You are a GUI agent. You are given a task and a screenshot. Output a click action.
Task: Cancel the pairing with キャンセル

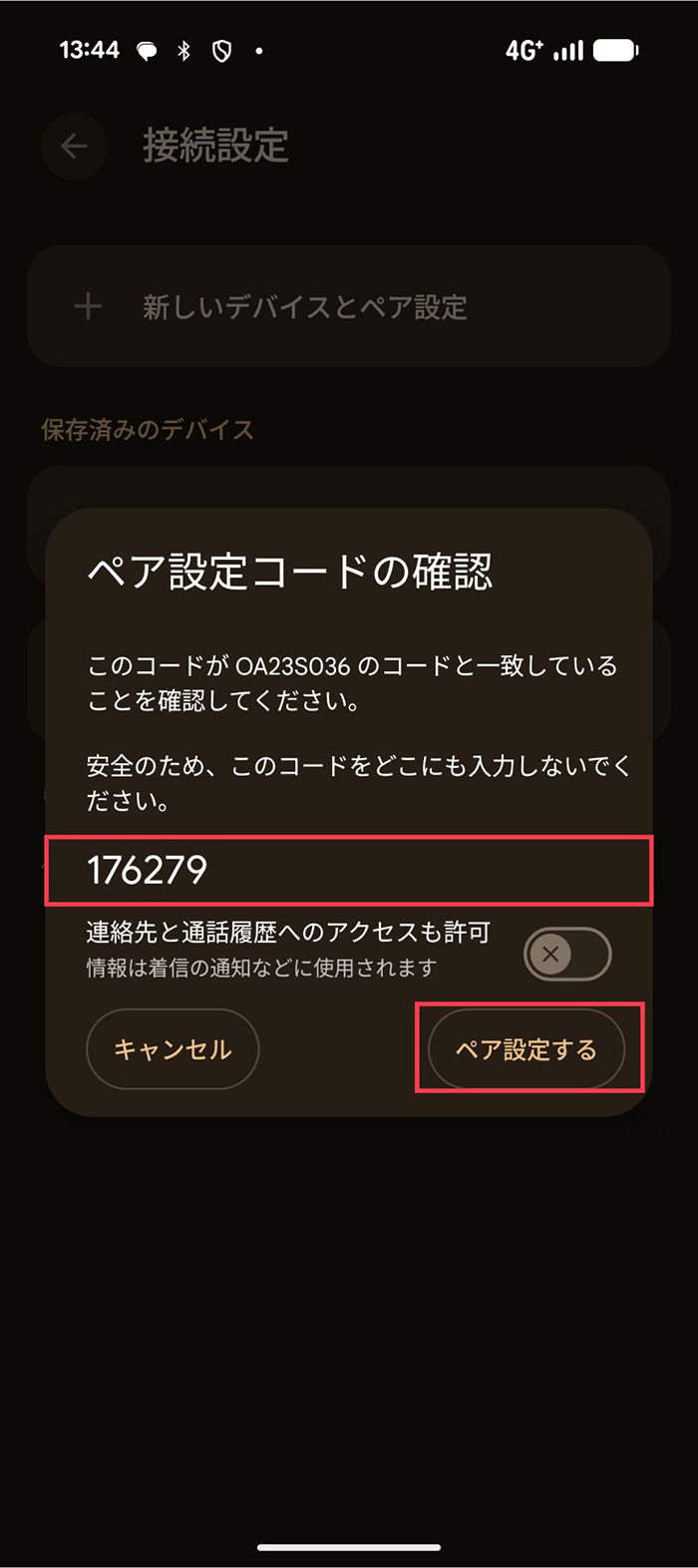[x=173, y=1049]
